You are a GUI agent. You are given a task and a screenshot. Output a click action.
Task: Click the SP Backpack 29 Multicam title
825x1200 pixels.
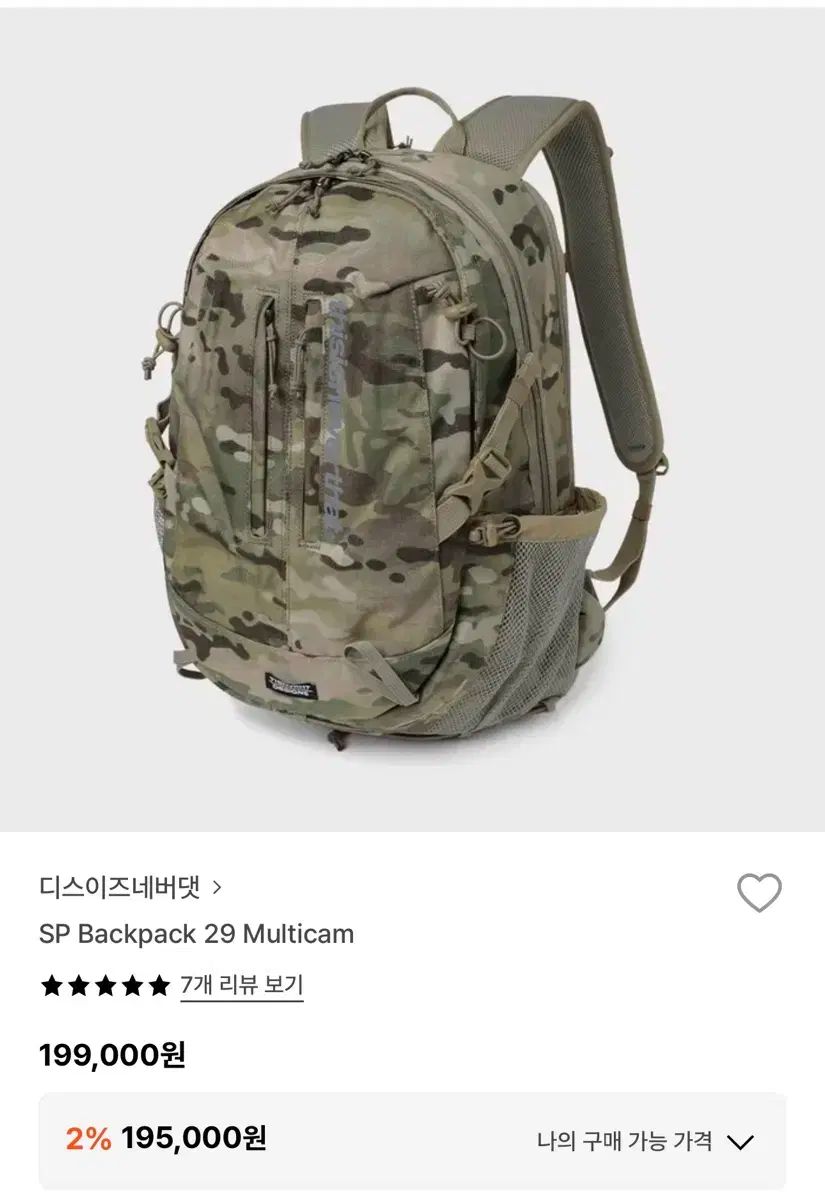coord(195,936)
